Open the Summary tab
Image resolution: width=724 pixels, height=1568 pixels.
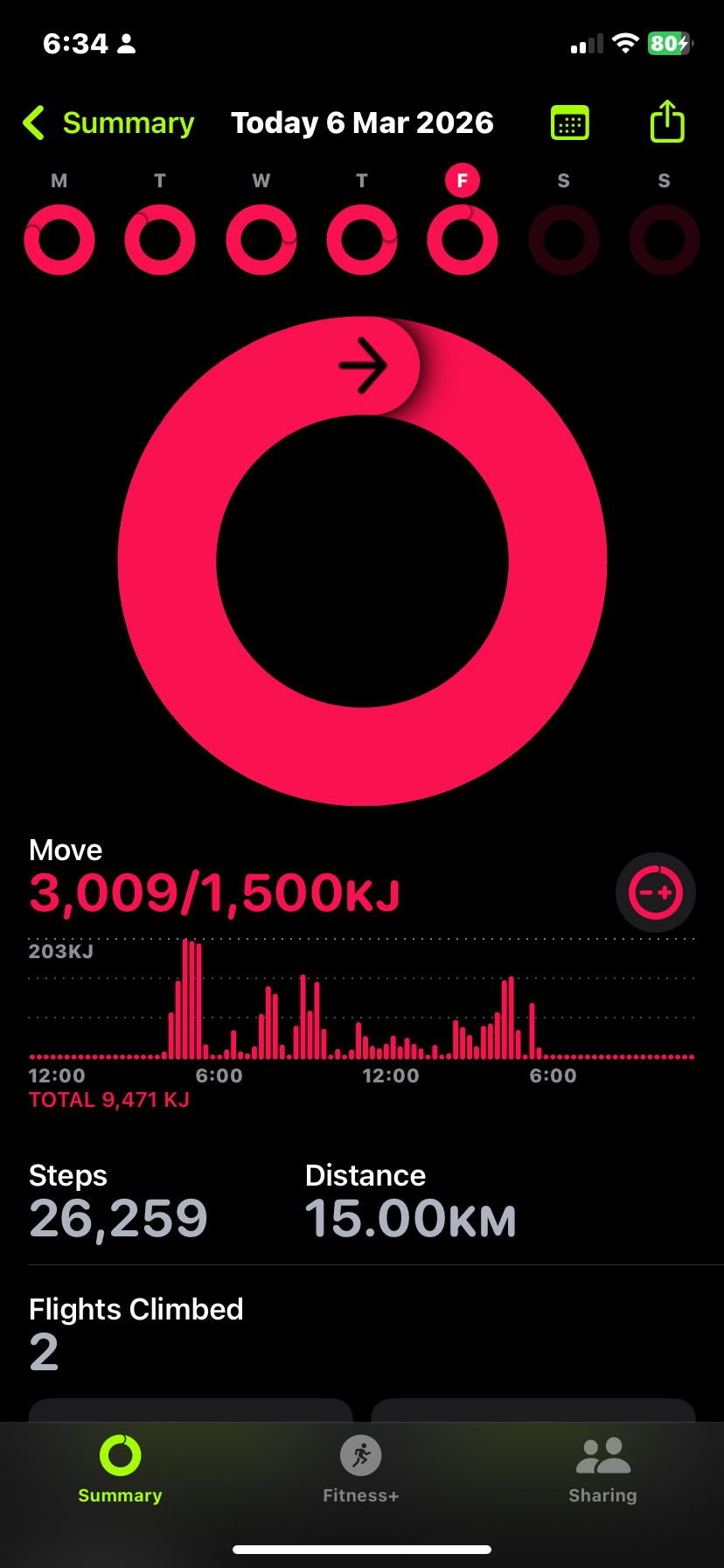click(x=120, y=1469)
